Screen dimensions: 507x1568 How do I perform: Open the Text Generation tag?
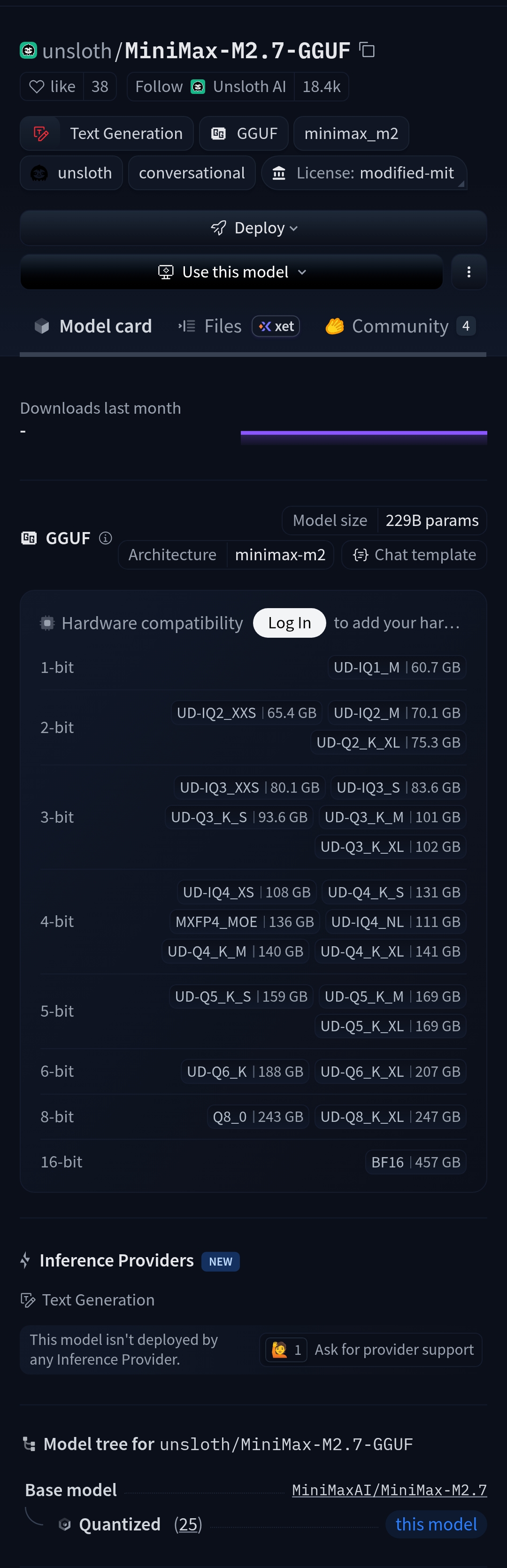[x=107, y=133]
